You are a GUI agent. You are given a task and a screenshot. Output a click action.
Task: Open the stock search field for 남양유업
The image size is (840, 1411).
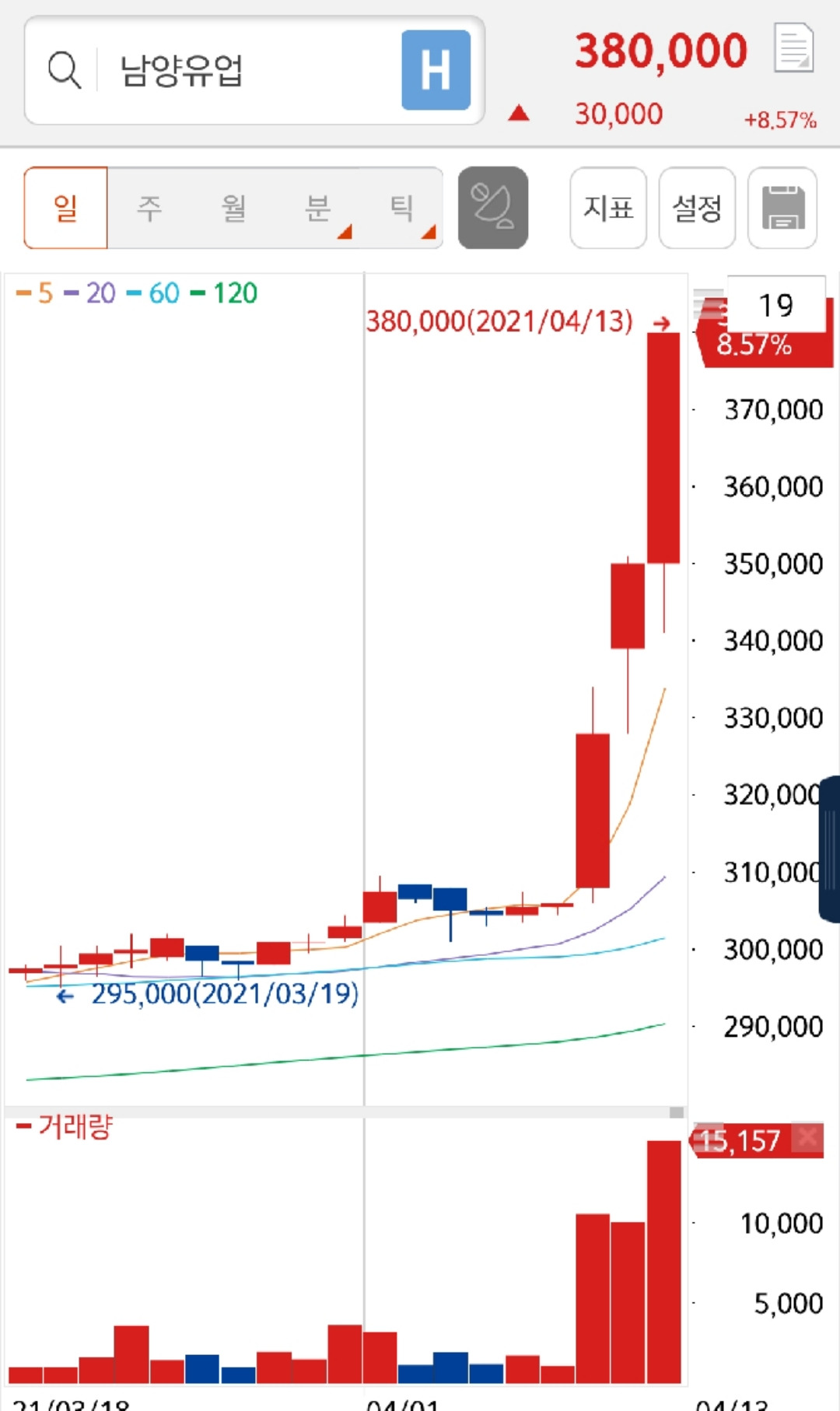(233, 71)
